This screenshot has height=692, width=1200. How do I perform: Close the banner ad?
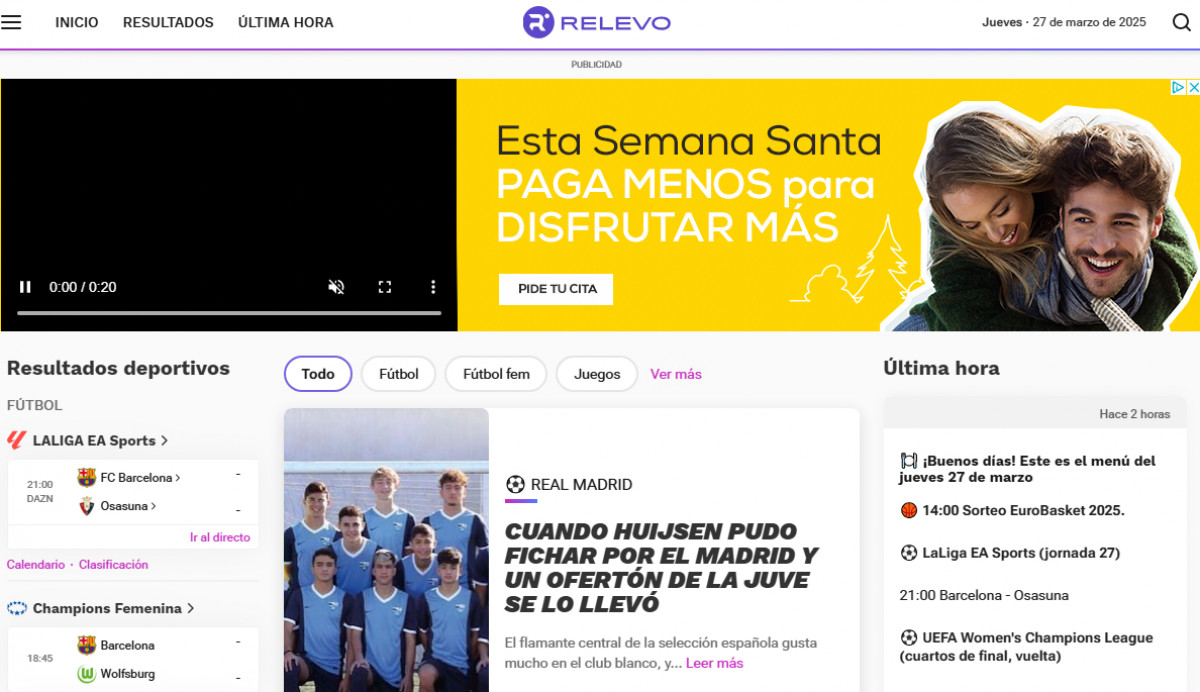click(x=1192, y=87)
